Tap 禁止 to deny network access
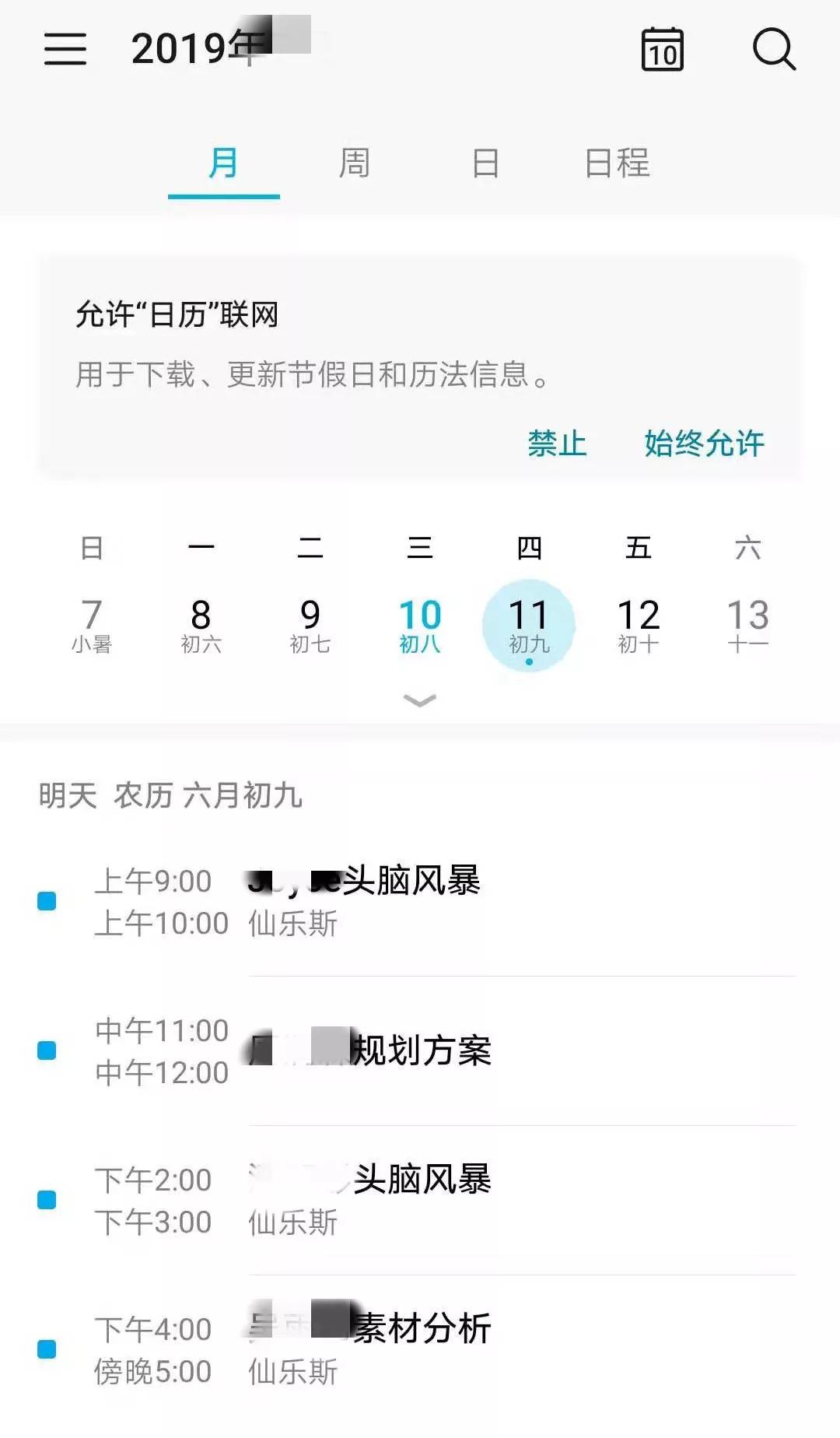 pos(557,444)
